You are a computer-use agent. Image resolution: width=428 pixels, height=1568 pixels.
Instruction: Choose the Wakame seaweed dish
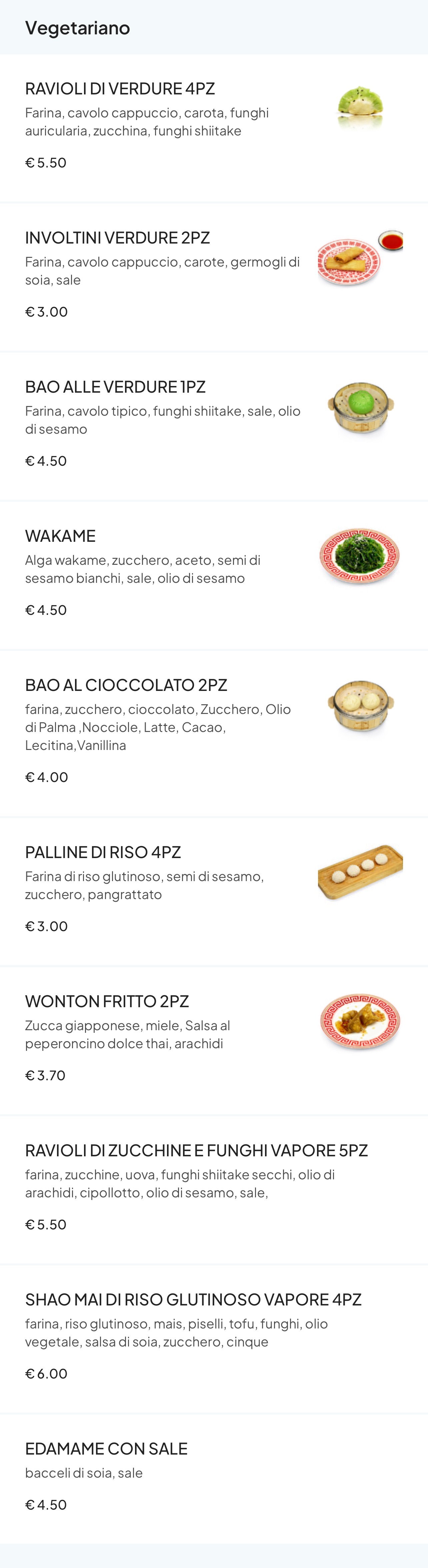click(x=60, y=536)
